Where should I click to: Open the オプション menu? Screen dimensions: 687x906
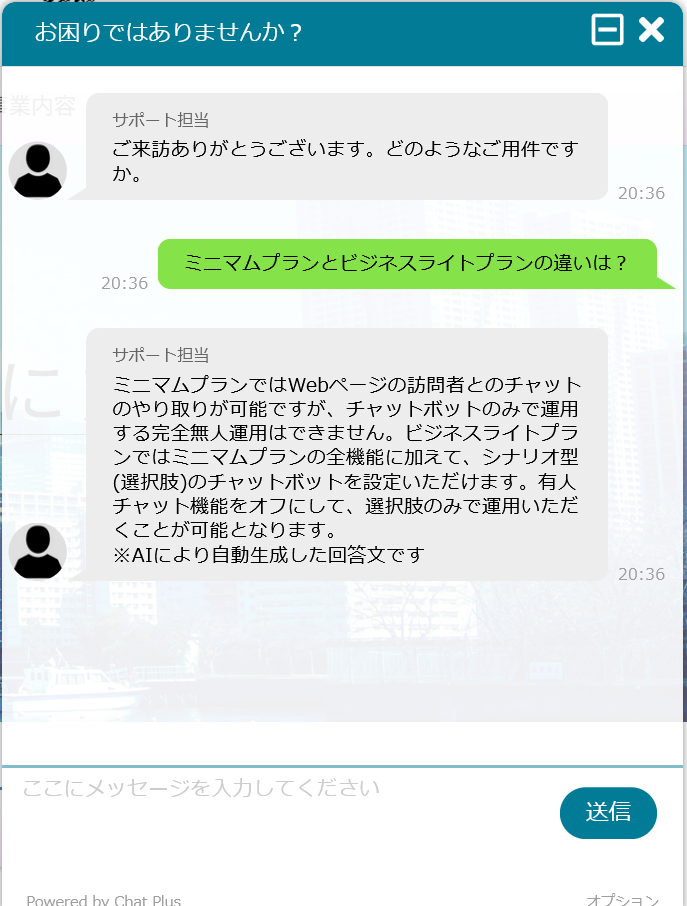click(622, 899)
